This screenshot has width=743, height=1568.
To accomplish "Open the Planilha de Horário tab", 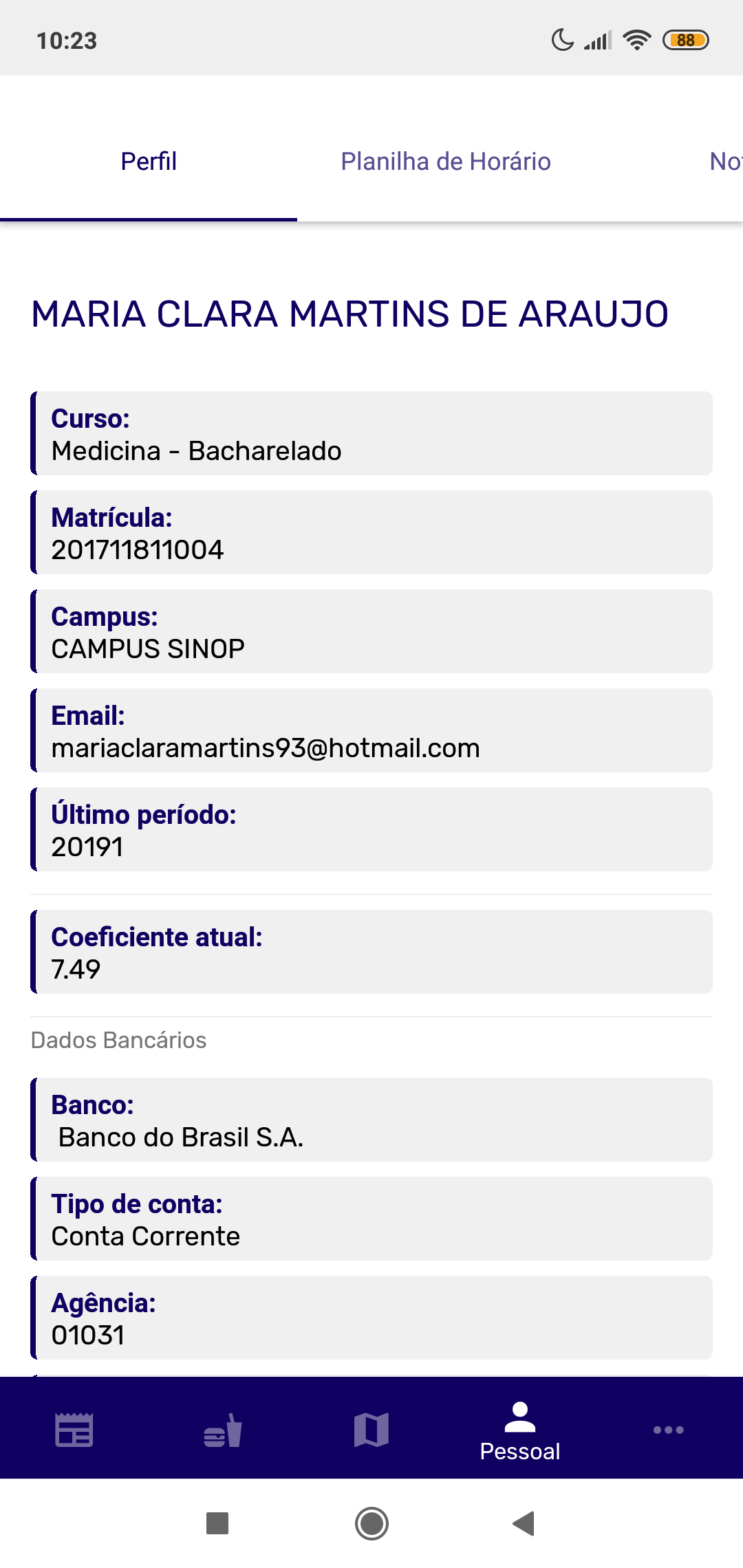I will click(x=446, y=162).
